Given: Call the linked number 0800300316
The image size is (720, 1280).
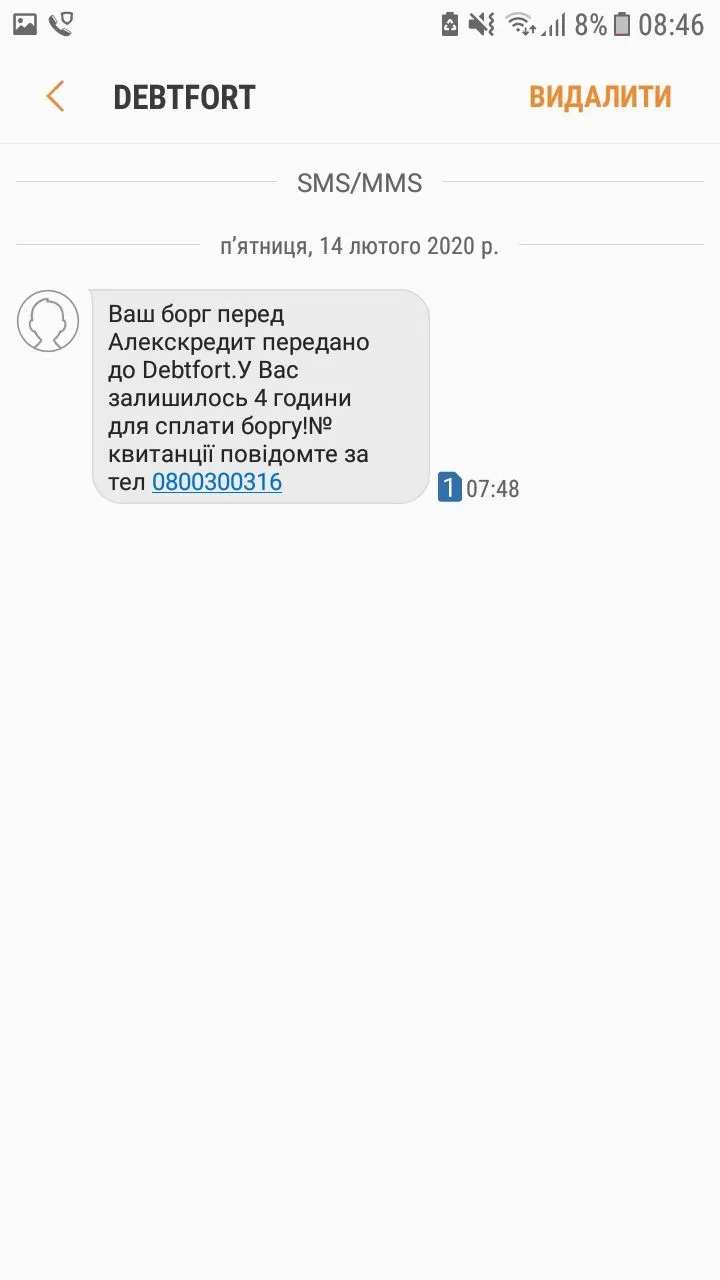Looking at the screenshot, I should [217, 483].
